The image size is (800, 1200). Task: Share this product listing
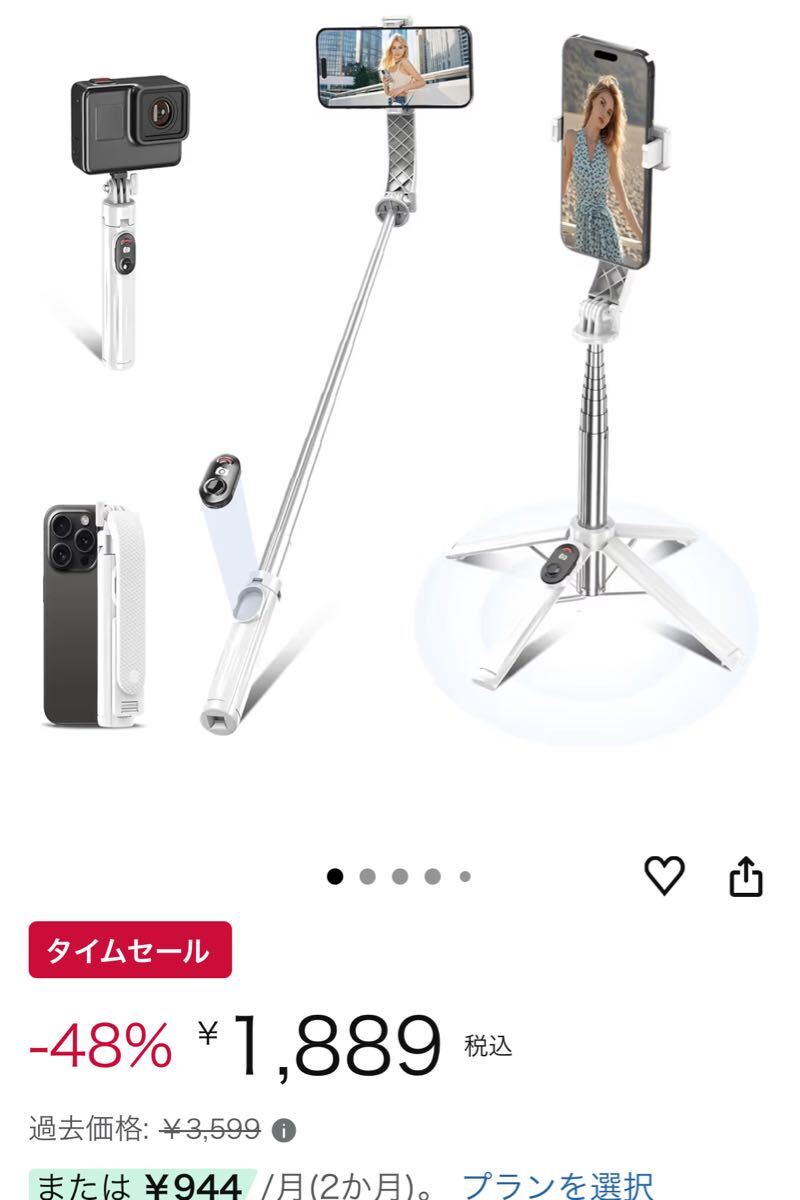click(x=745, y=878)
